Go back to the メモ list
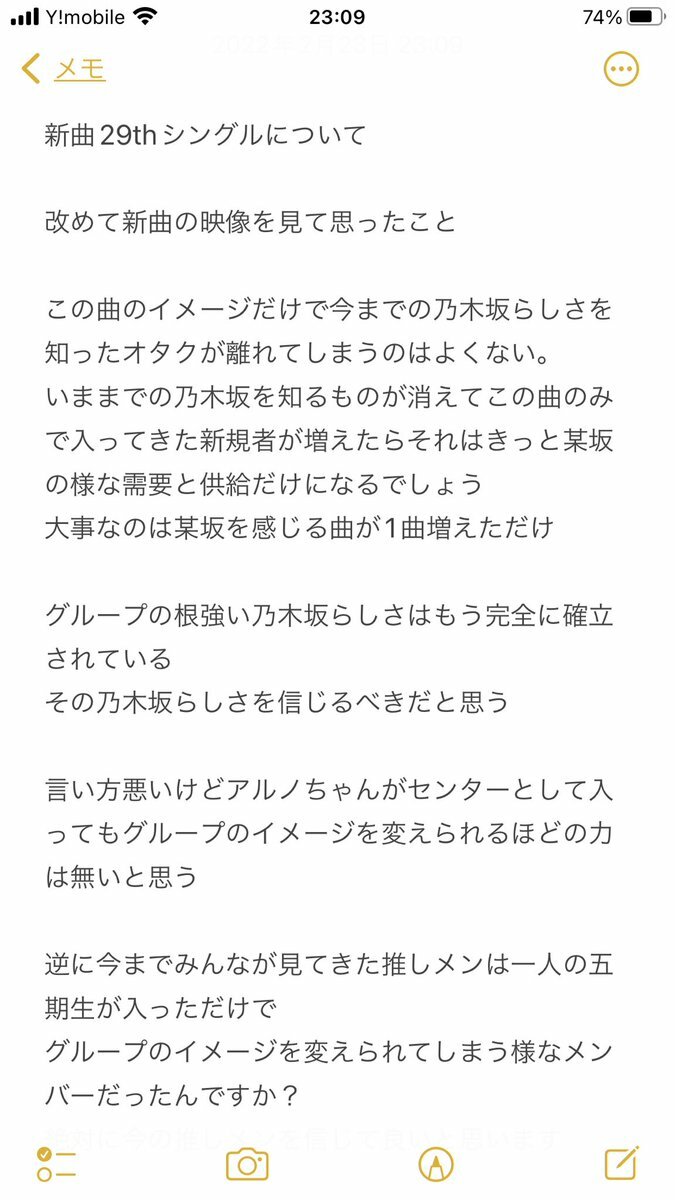 (64, 69)
